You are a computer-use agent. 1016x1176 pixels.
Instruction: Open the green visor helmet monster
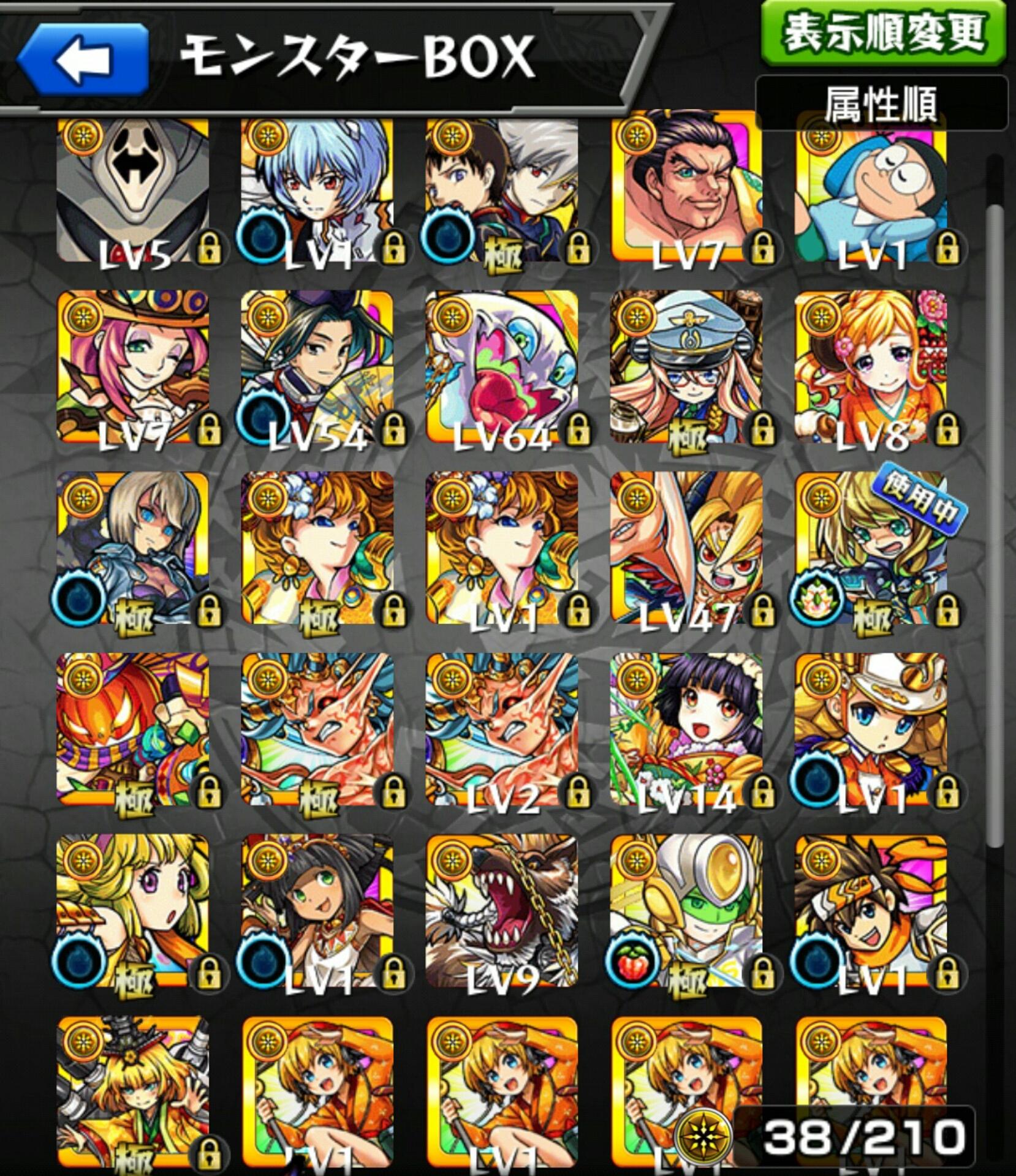click(x=686, y=911)
